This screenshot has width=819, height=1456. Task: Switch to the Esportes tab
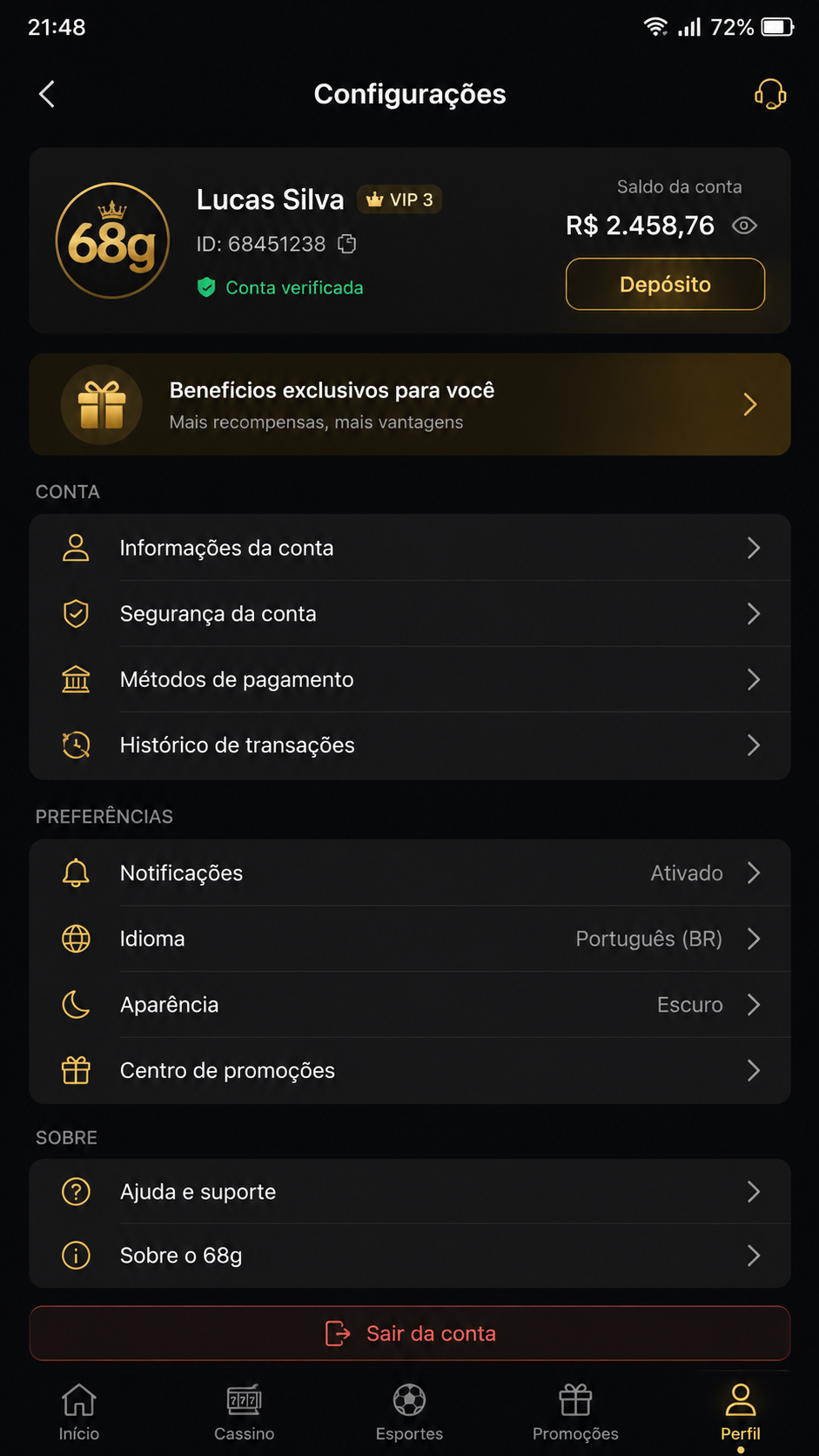[409, 1412]
